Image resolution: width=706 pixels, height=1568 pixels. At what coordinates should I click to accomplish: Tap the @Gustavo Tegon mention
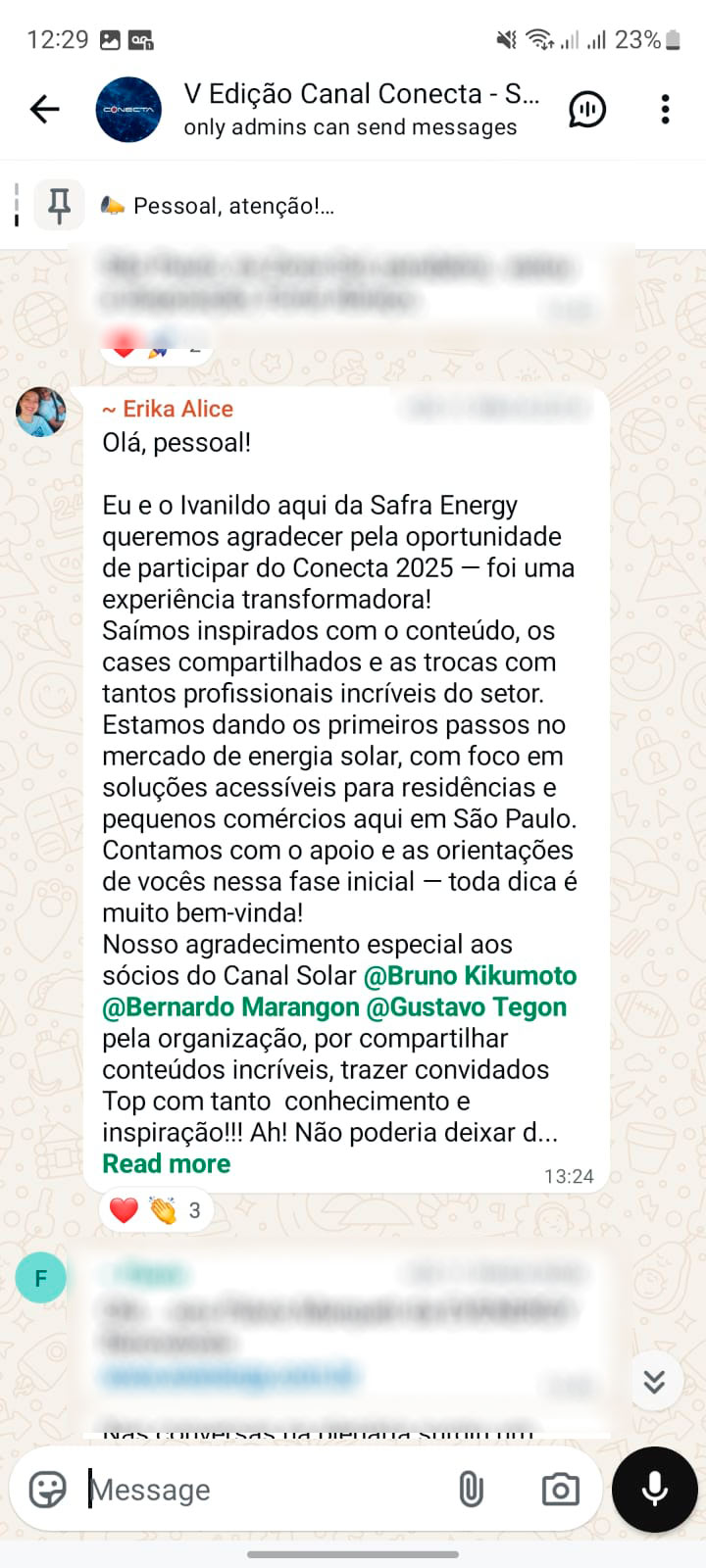click(x=466, y=1007)
